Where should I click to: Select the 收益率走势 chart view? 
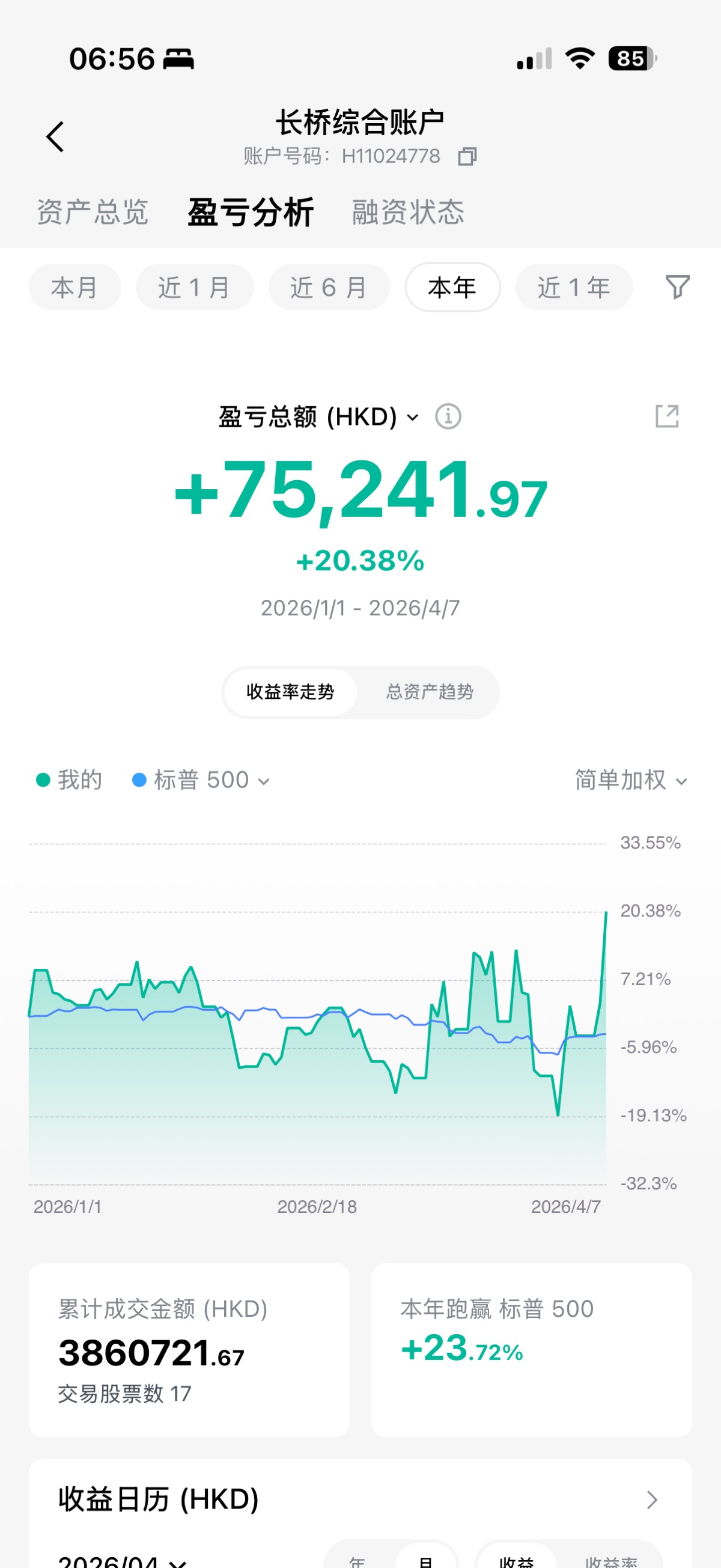point(290,692)
